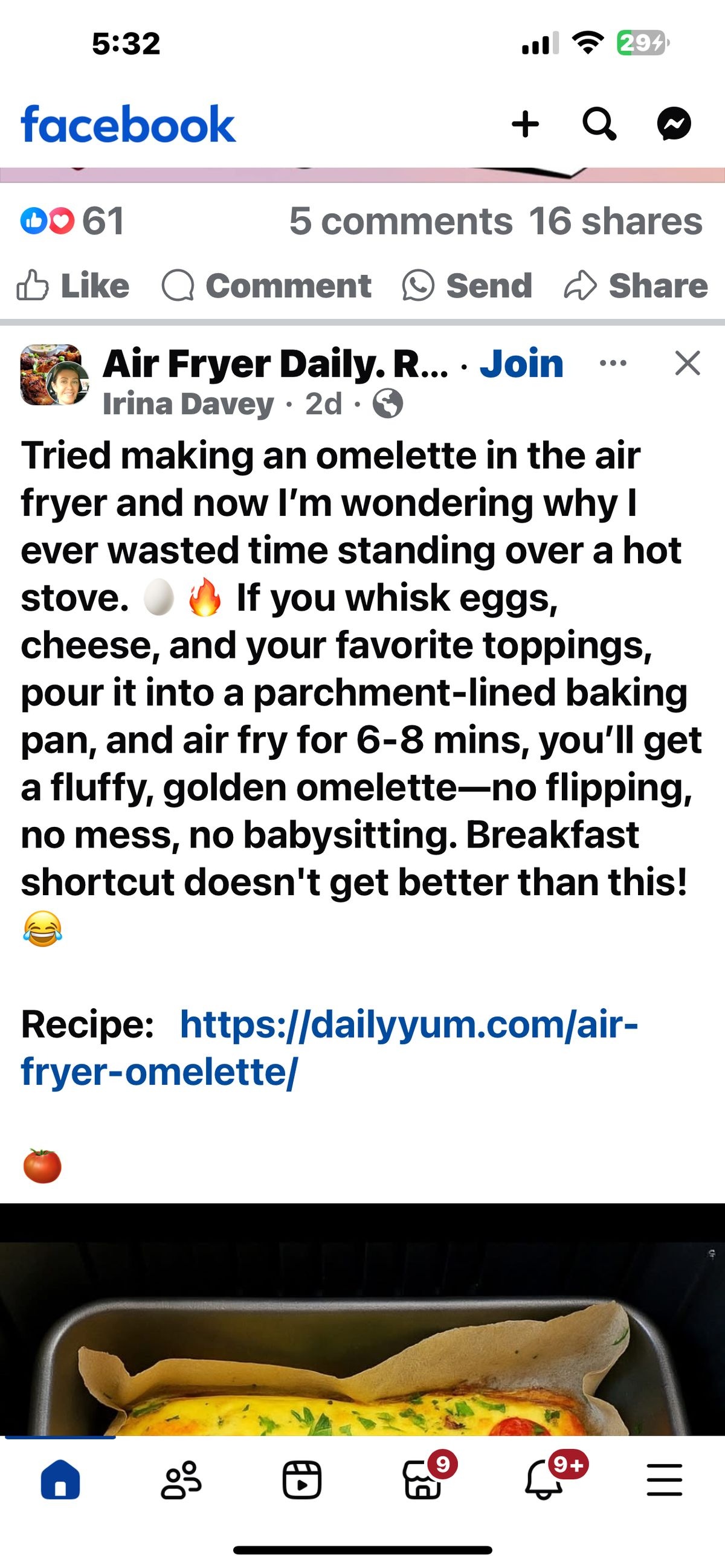The image size is (725, 1568).
Task: Open Facebook search
Action: pyautogui.click(x=599, y=124)
